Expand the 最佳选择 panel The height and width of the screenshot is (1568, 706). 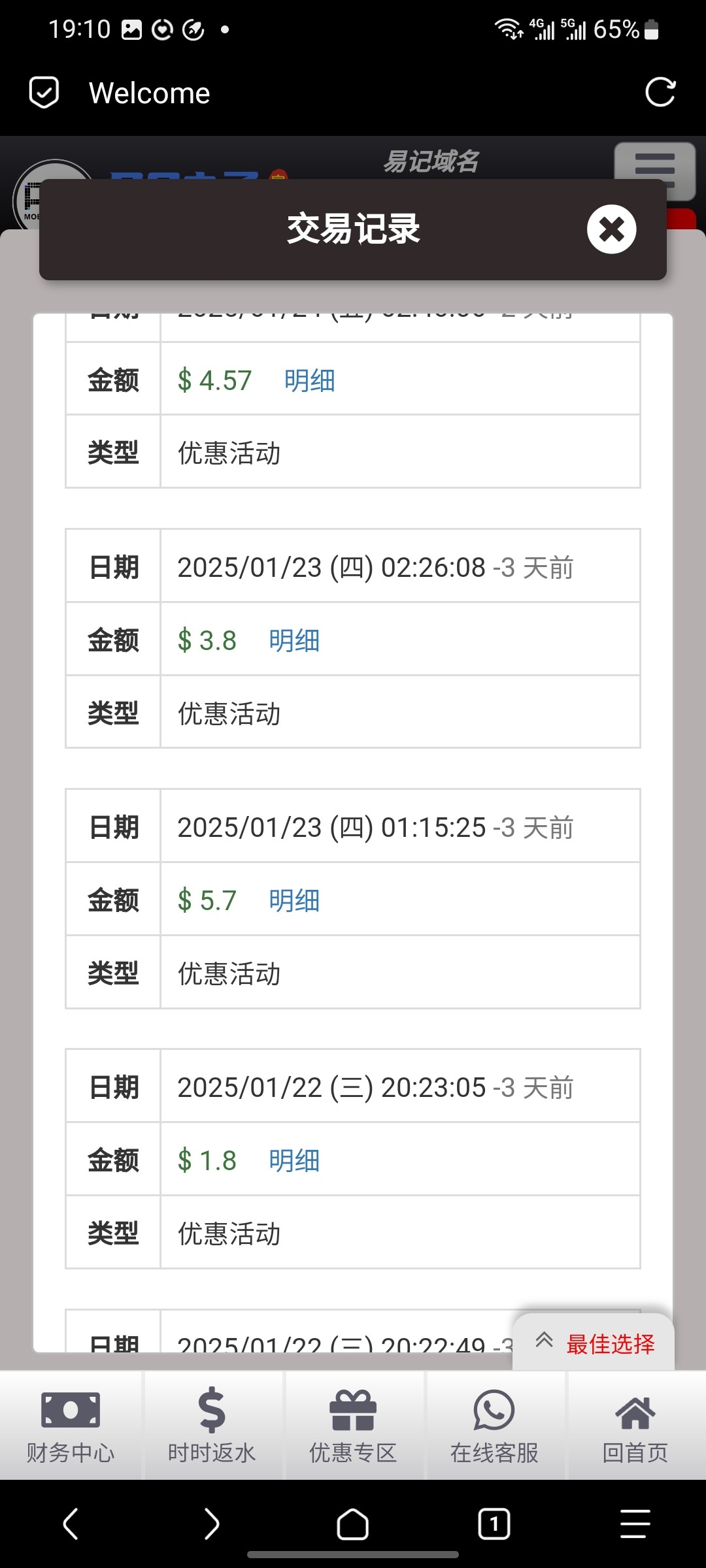[594, 1343]
